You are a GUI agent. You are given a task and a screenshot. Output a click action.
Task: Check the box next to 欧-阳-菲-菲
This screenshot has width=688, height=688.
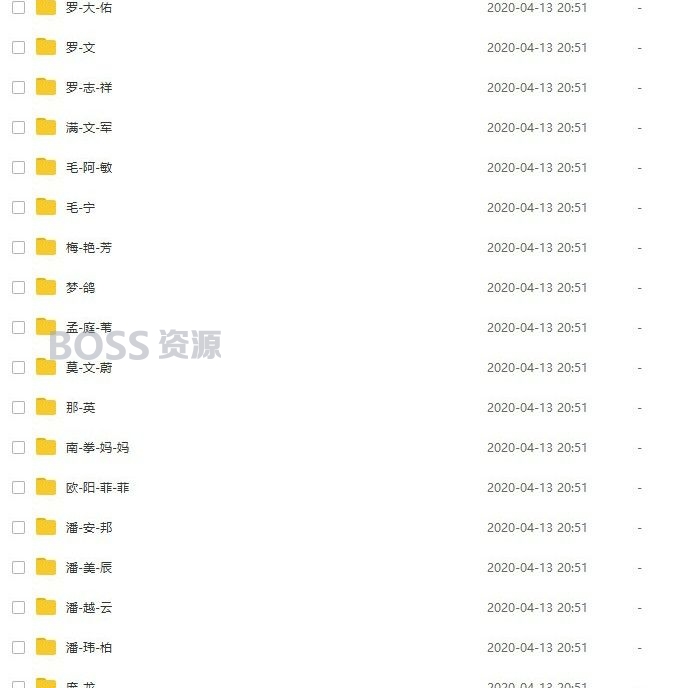18,487
